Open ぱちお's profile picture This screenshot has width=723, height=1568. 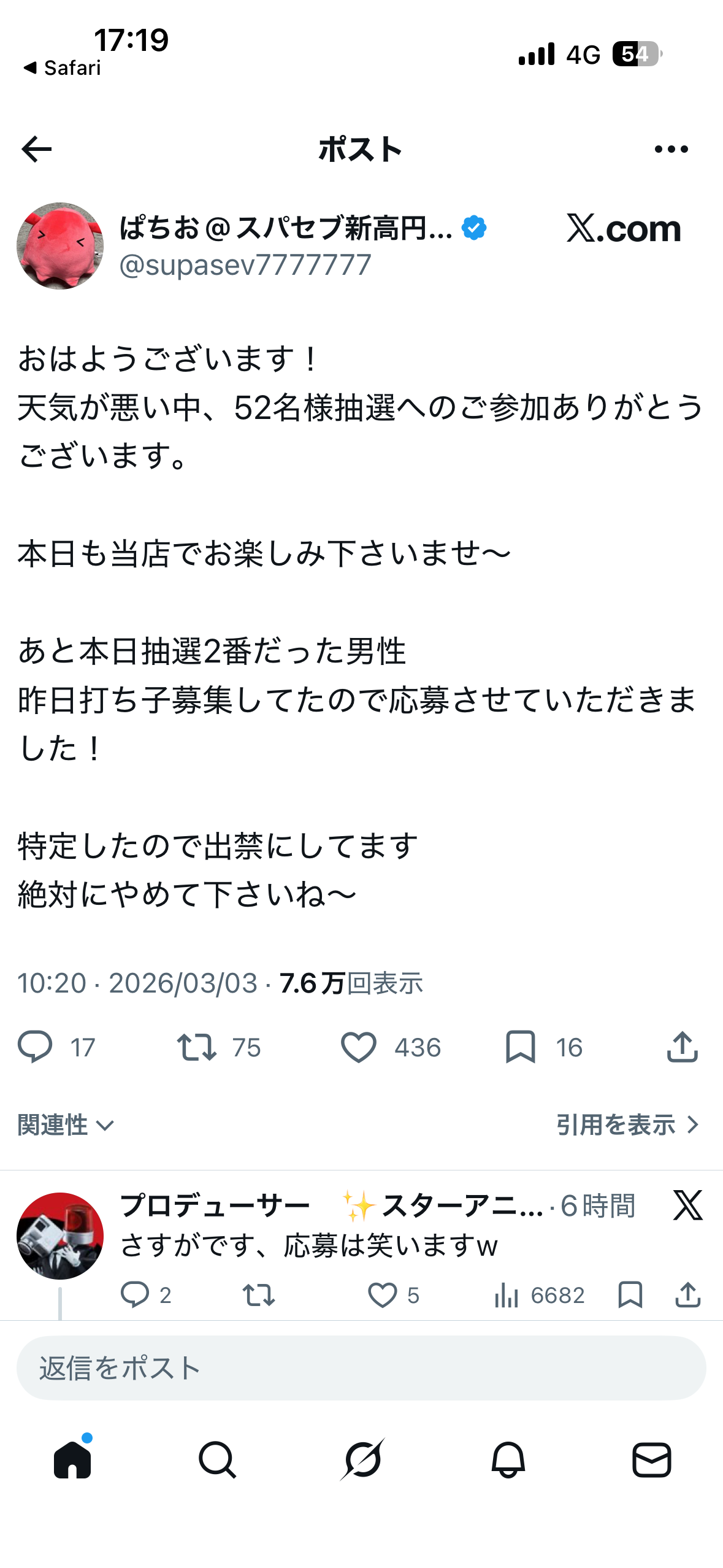coord(60,246)
